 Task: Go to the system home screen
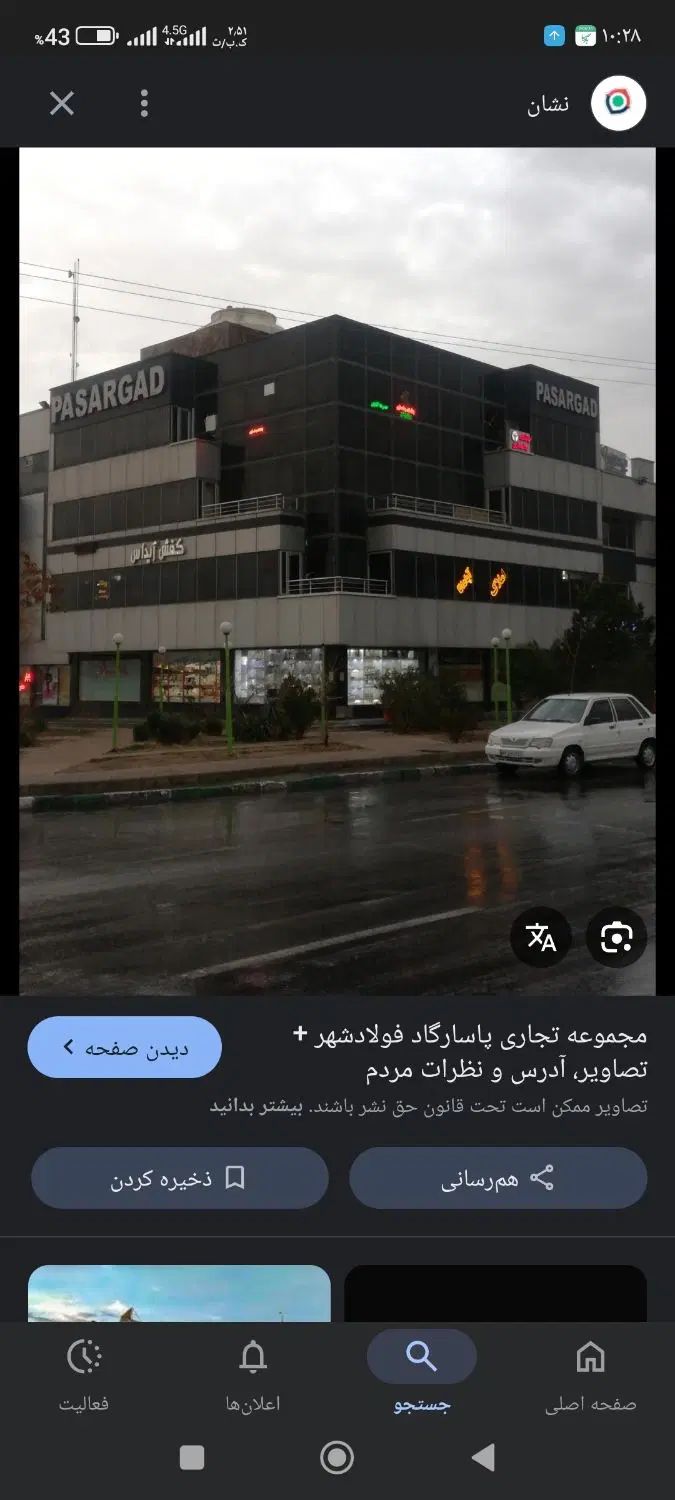[x=337, y=1458]
